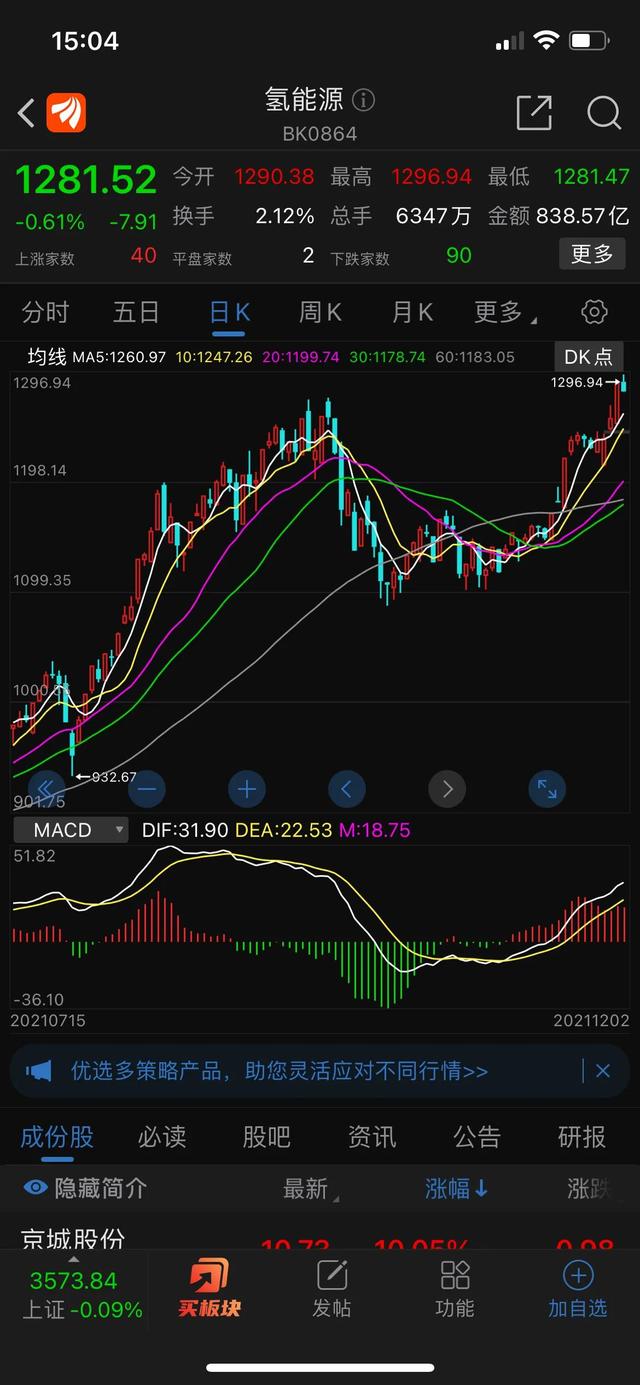Screen dimensions: 640x1385
Task: Switch to the 分时 chart tab
Action: [x=45, y=313]
